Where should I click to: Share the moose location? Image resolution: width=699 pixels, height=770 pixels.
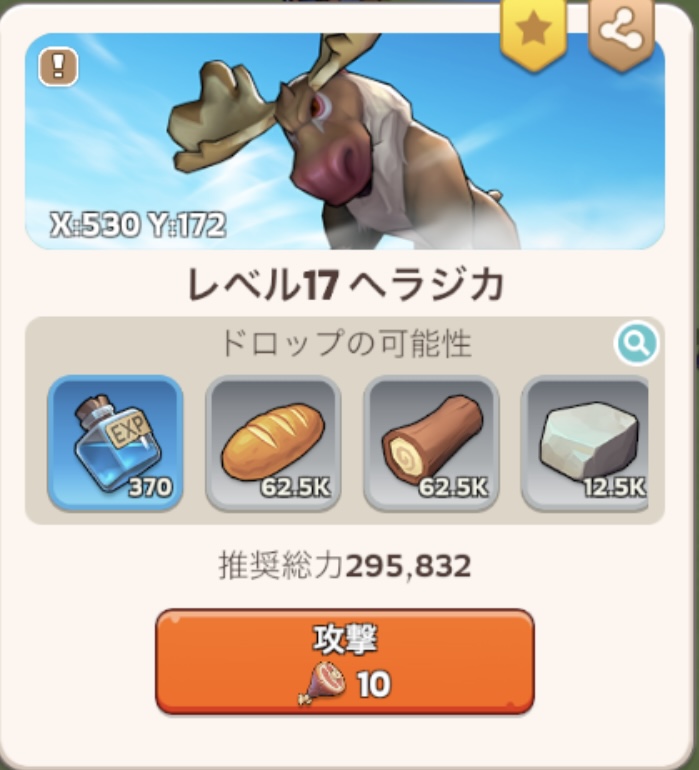pyautogui.click(x=621, y=32)
